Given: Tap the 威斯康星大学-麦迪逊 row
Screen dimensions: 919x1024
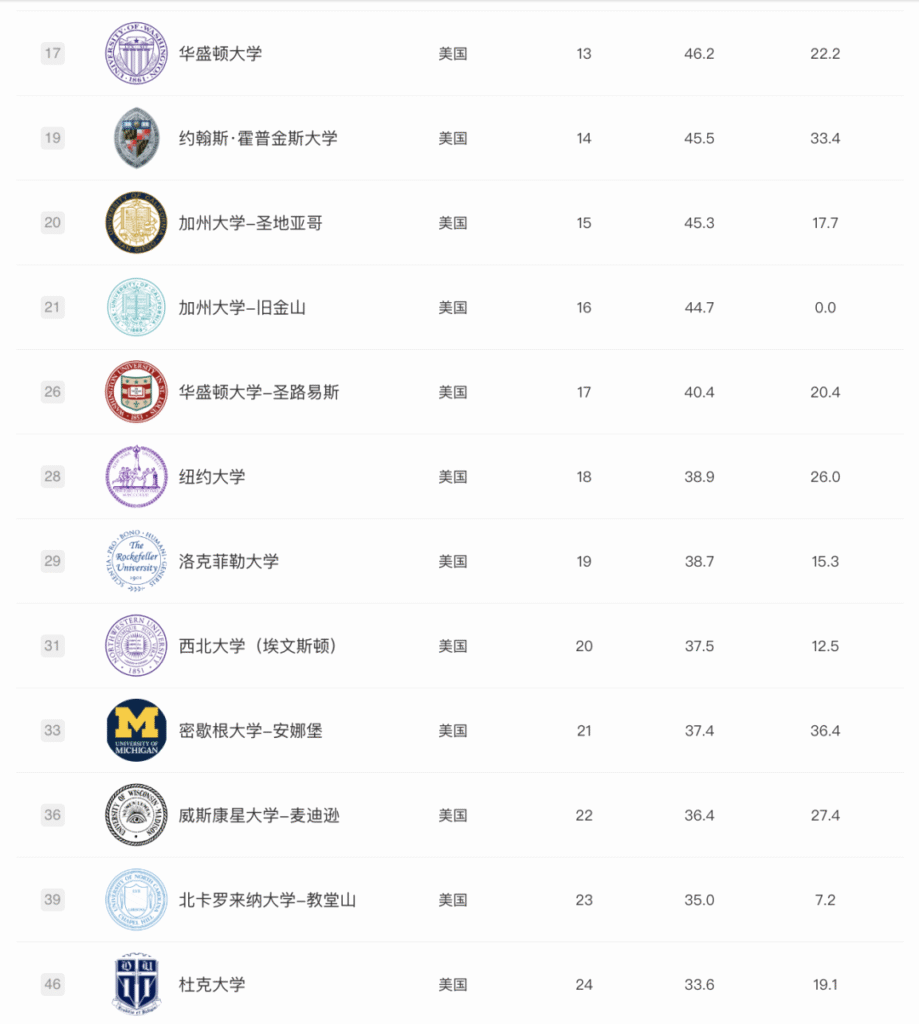Looking at the screenshot, I should click(259, 816).
